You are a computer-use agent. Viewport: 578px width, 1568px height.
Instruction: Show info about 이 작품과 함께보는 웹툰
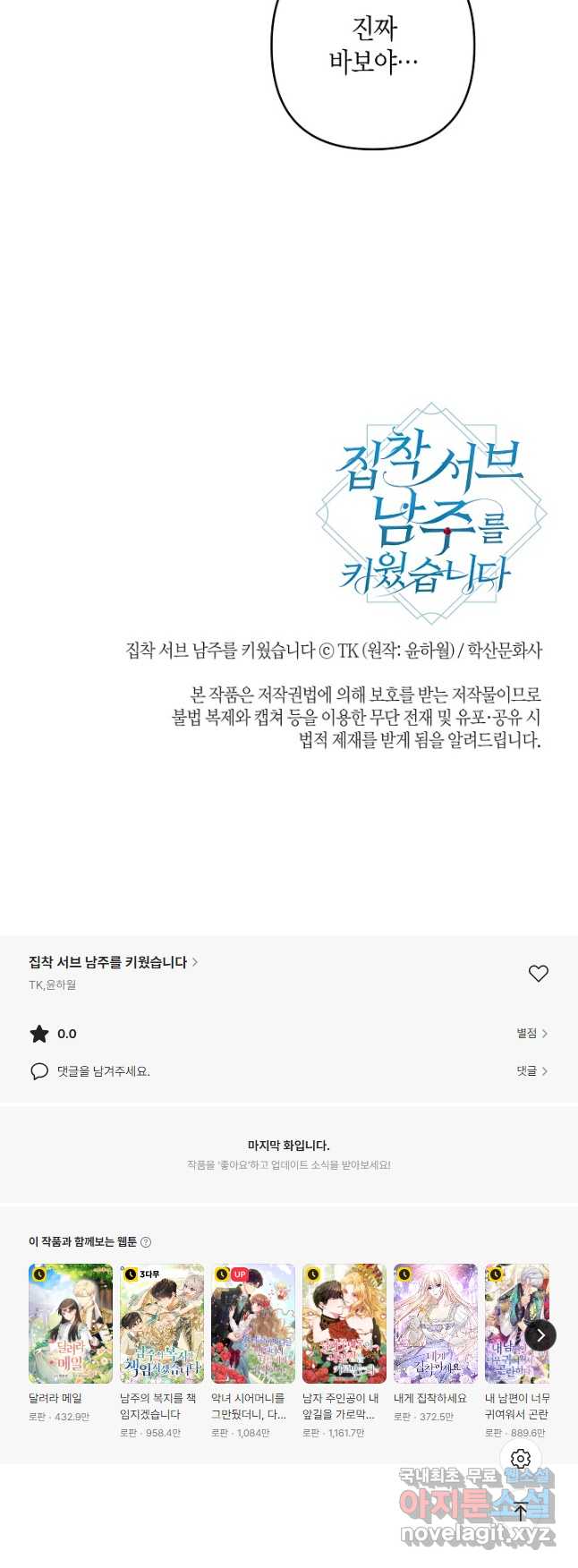pos(146,1242)
